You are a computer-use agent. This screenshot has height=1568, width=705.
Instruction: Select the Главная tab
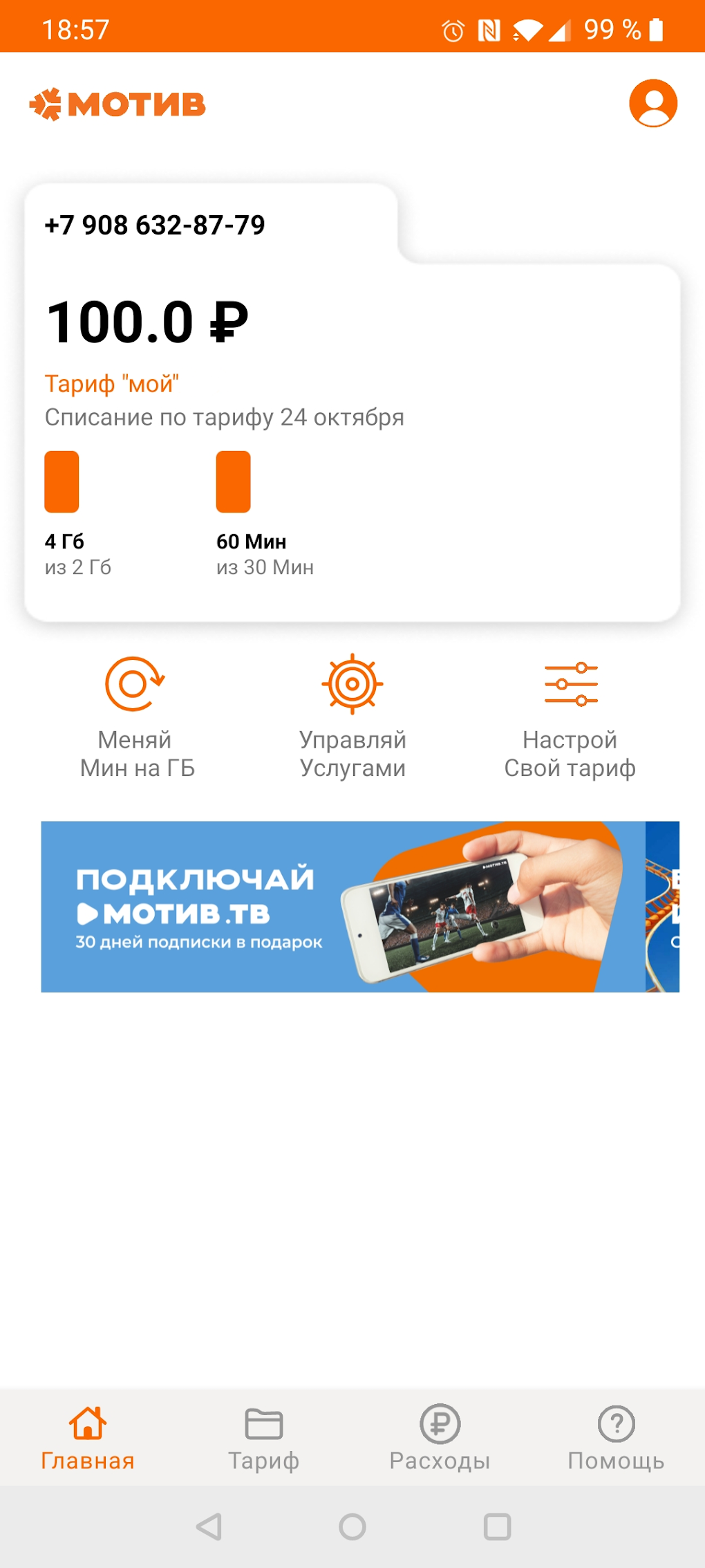(88, 1439)
